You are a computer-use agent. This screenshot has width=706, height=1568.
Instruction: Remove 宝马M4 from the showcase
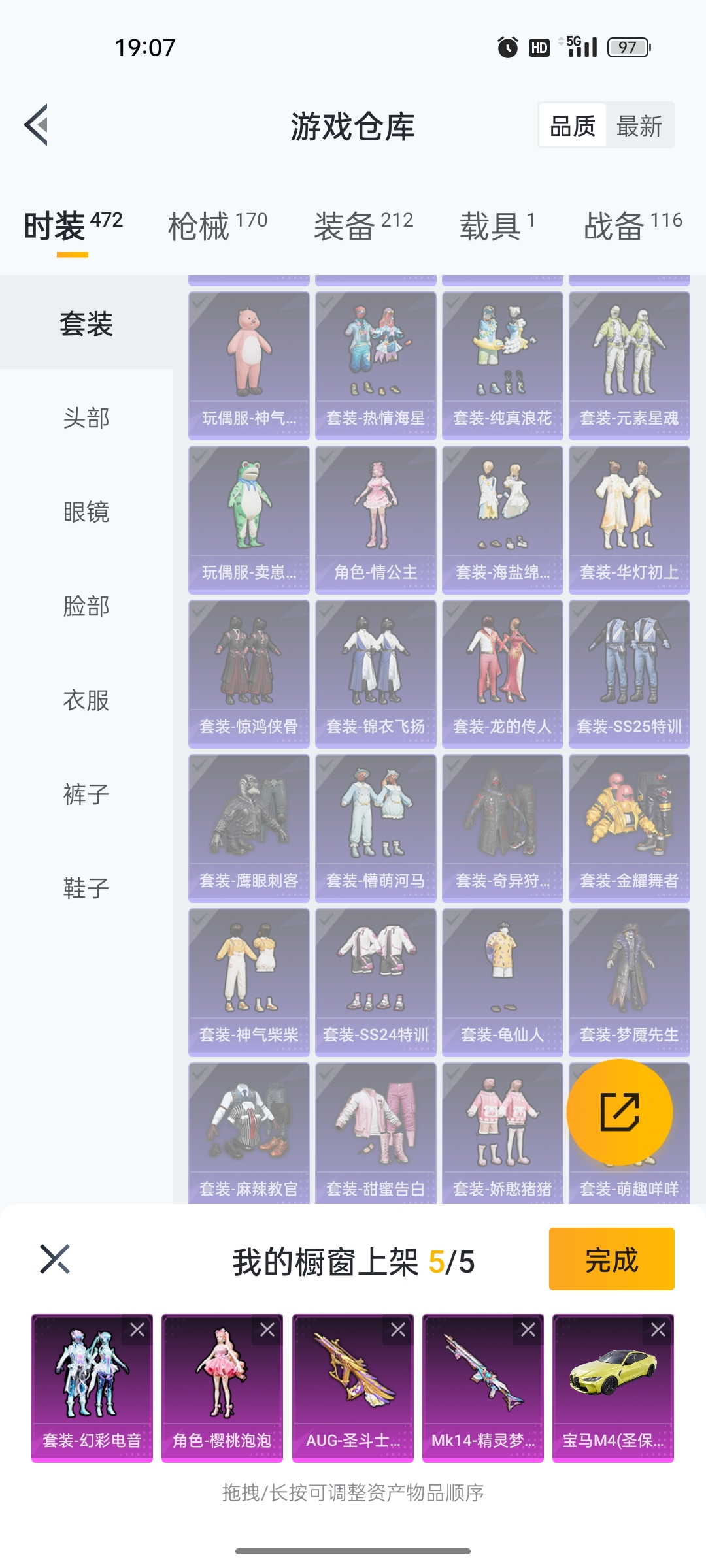pos(658,1330)
